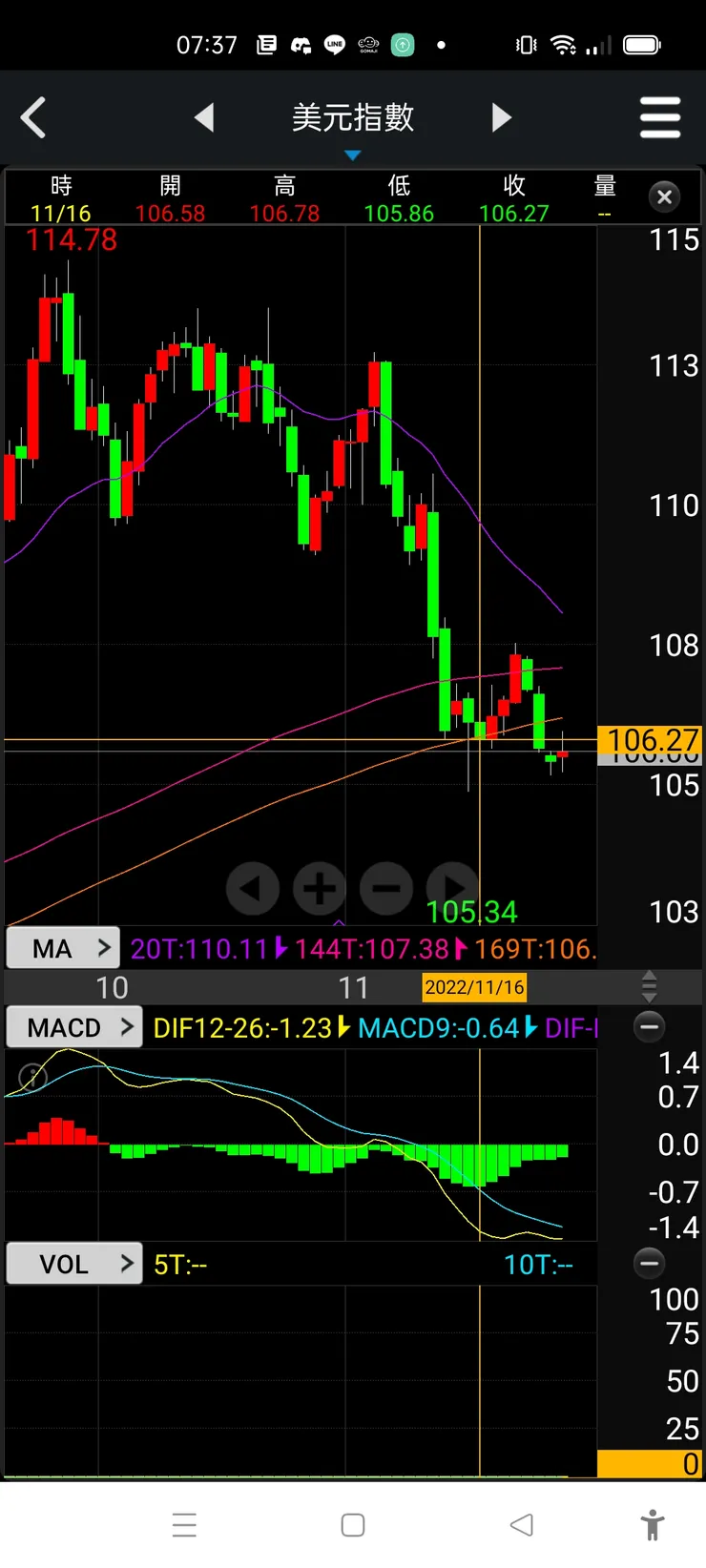Change the MA indicator
The width and height of the screenshot is (706, 1568).
pyautogui.click(x=63, y=948)
